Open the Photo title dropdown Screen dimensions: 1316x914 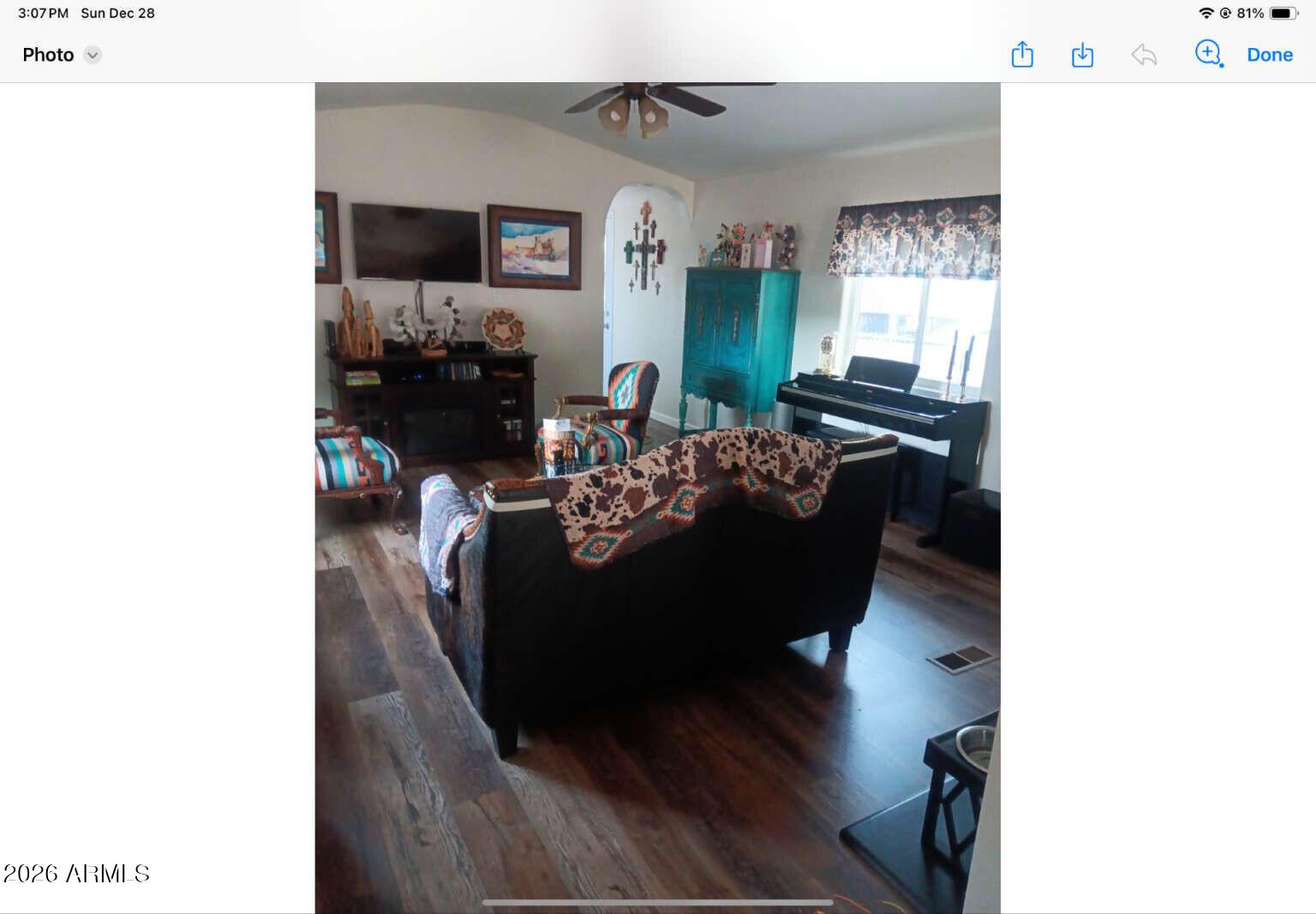tap(93, 55)
